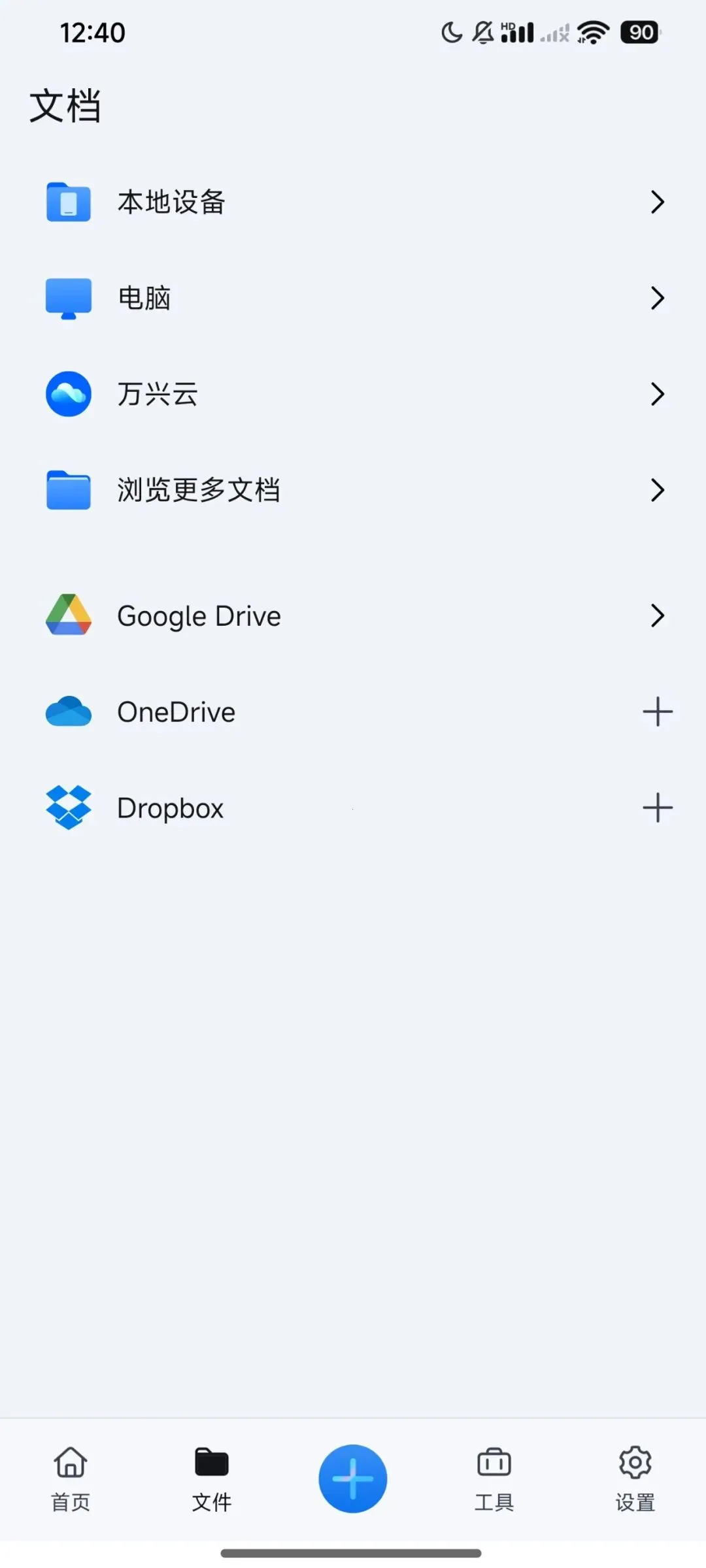Image resolution: width=706 pixels, height=1568 pixels.
Task: Open the 设置 tab
Action: (635, 1479)
